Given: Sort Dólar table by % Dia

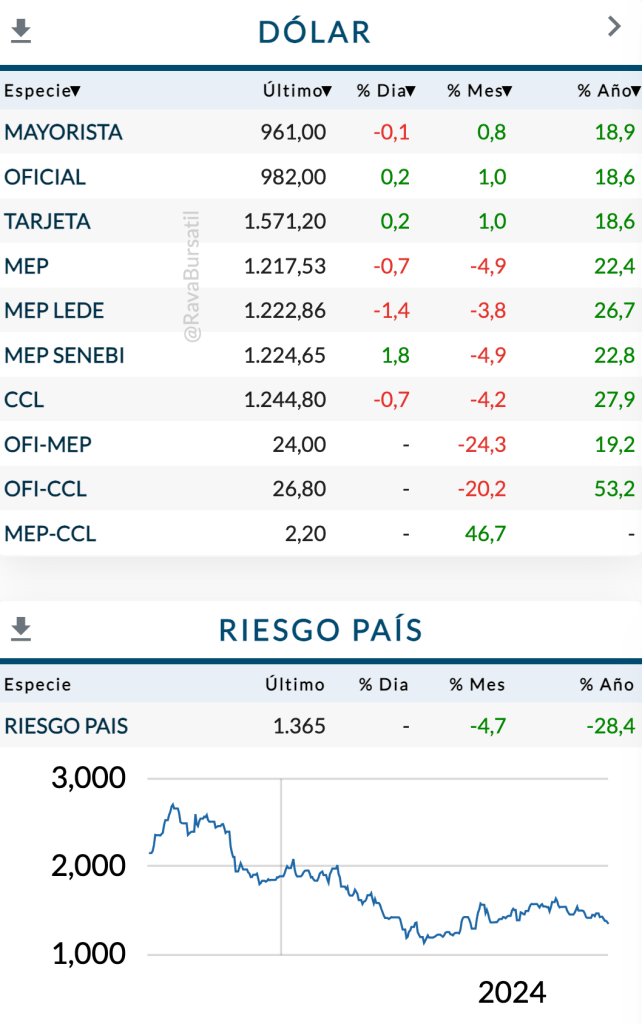Looking at the screenshot, I should [386, 91].
